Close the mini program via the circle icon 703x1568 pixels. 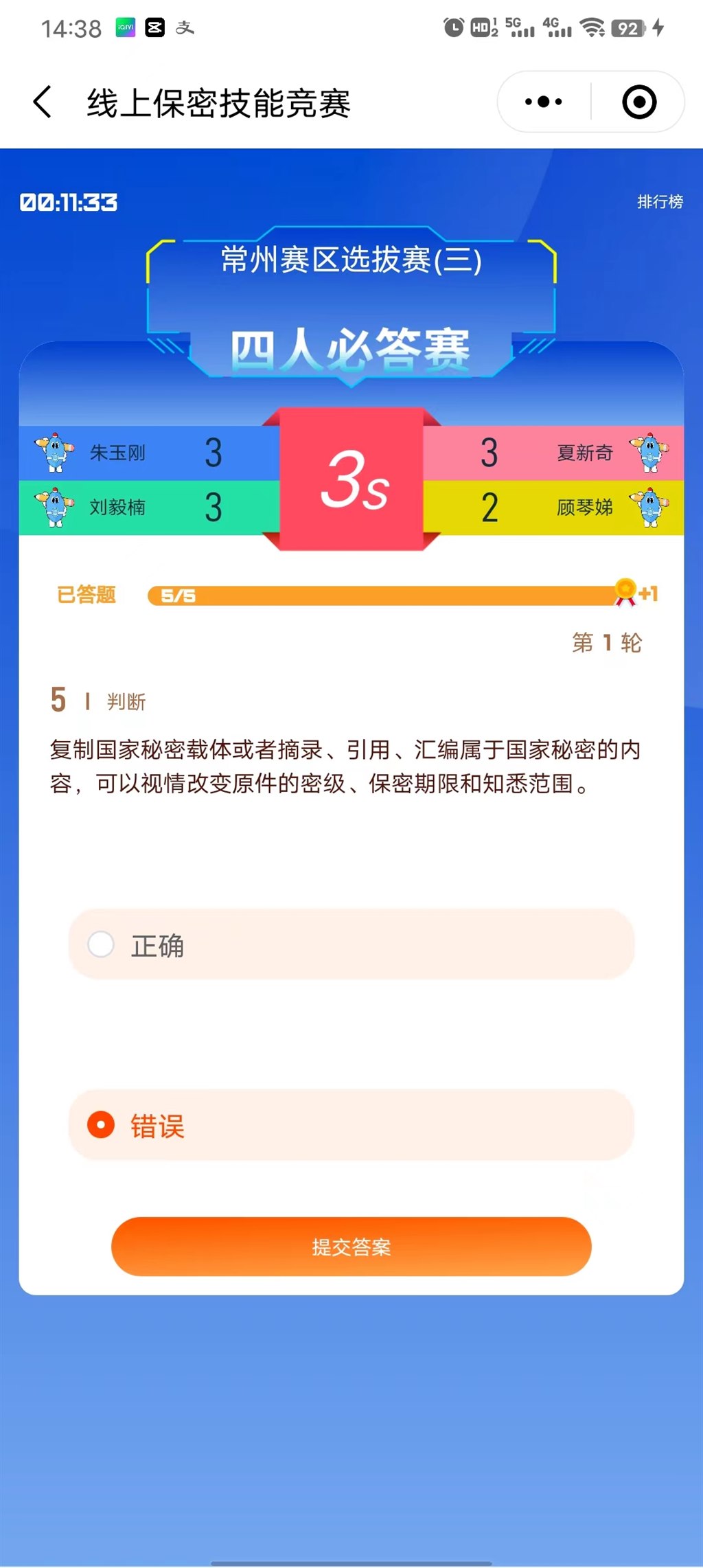tap(638, 102)
